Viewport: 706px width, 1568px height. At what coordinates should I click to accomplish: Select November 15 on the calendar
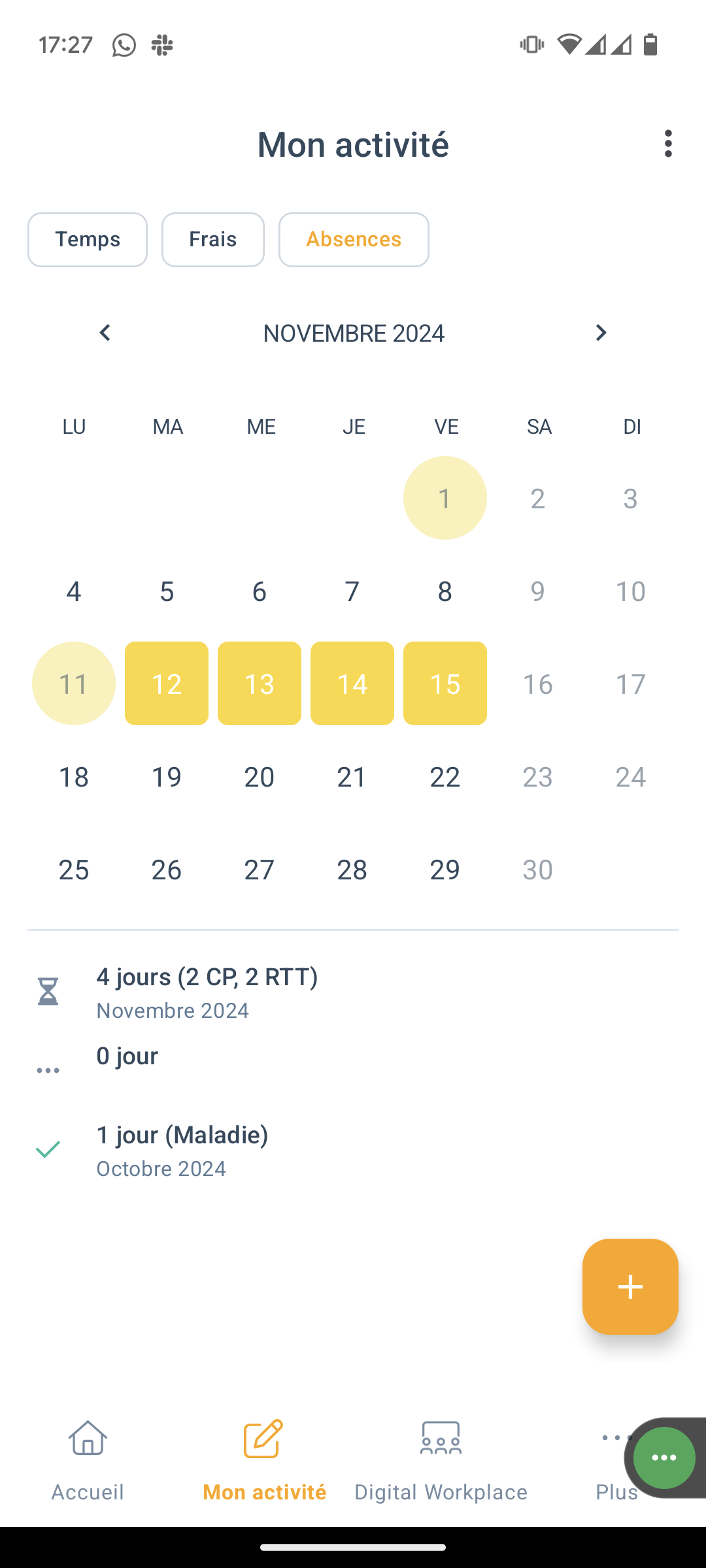(445, 683)
